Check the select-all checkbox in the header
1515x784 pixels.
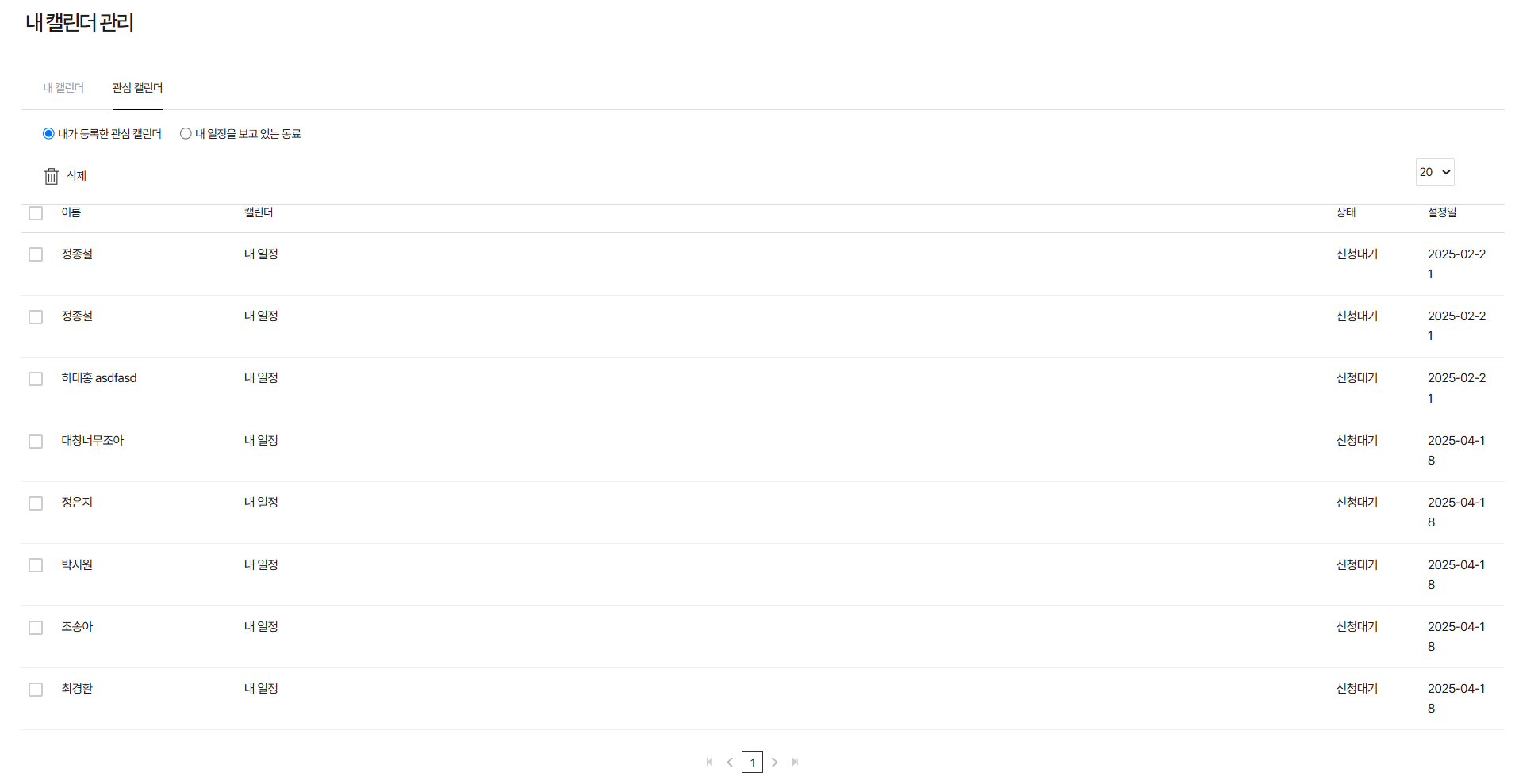36,213
